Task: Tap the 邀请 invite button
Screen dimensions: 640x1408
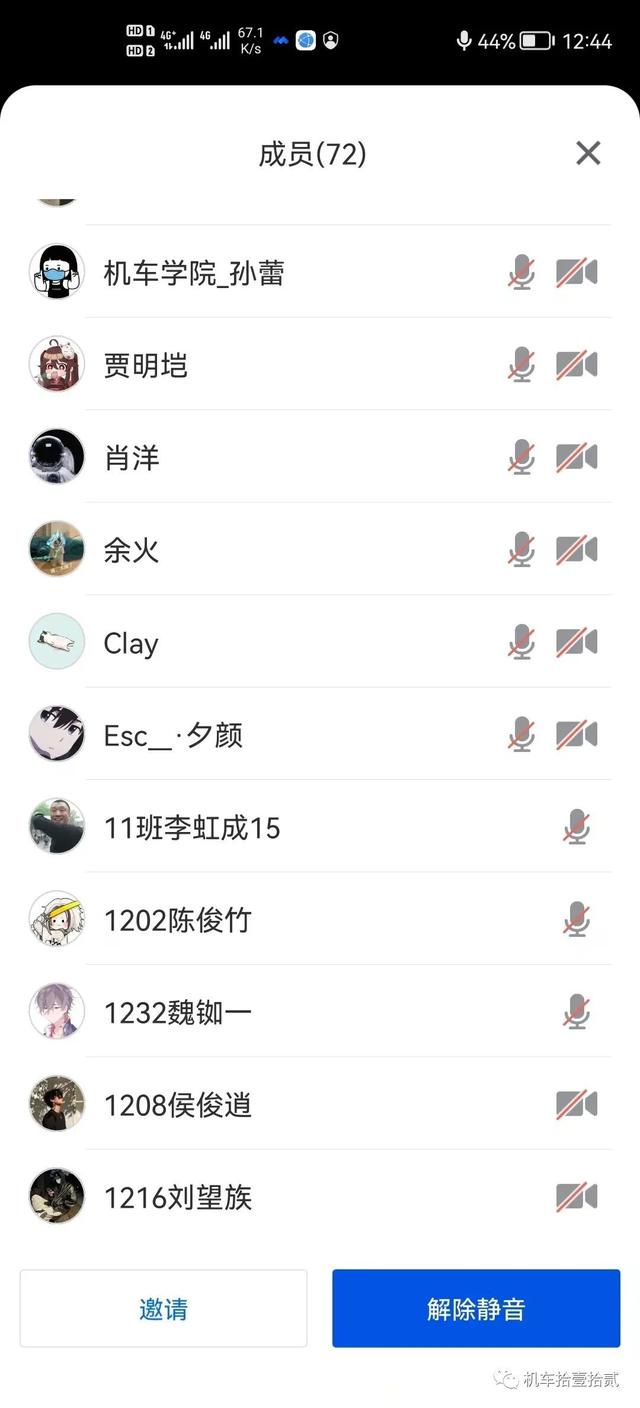Action: pyautogui.click(x=163, y=1308)
